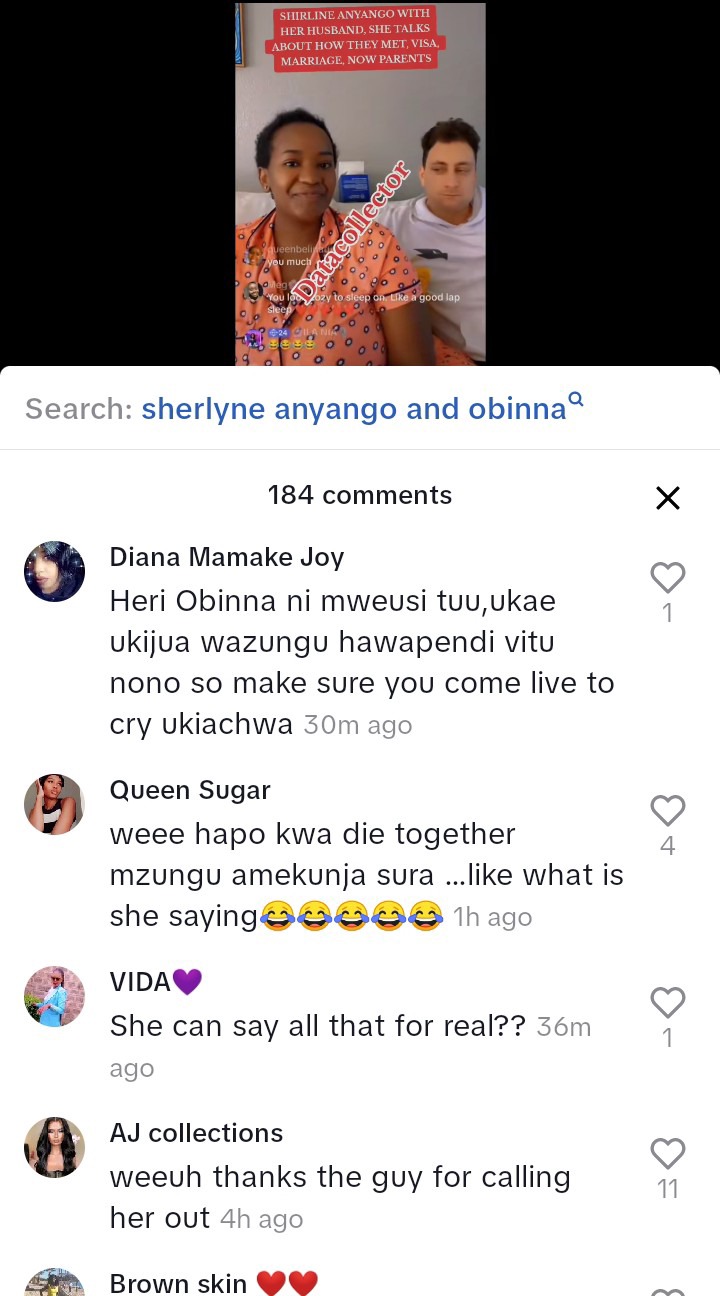The height and width of the screenshot is (1296, 720).
Task: Like AJ collections' comment
Action: (x=667, y=1154)
